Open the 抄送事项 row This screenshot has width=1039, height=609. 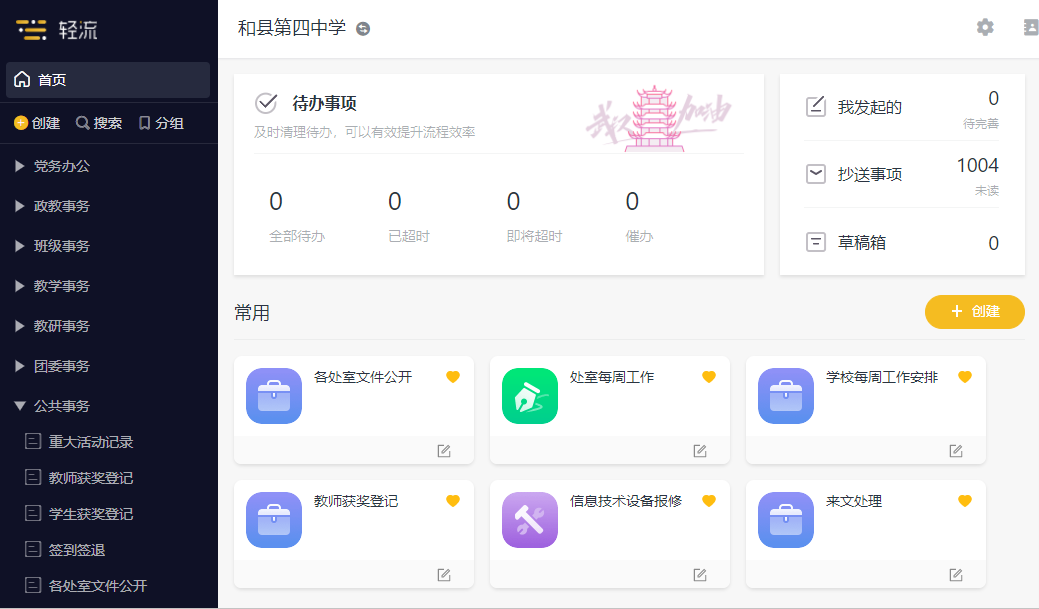tap(901, 174)
